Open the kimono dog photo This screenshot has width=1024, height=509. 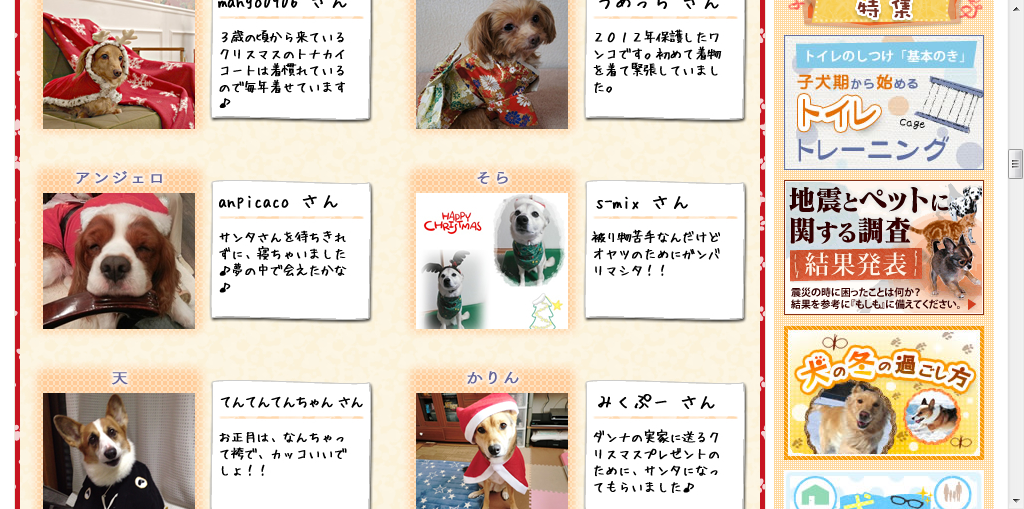492,64
